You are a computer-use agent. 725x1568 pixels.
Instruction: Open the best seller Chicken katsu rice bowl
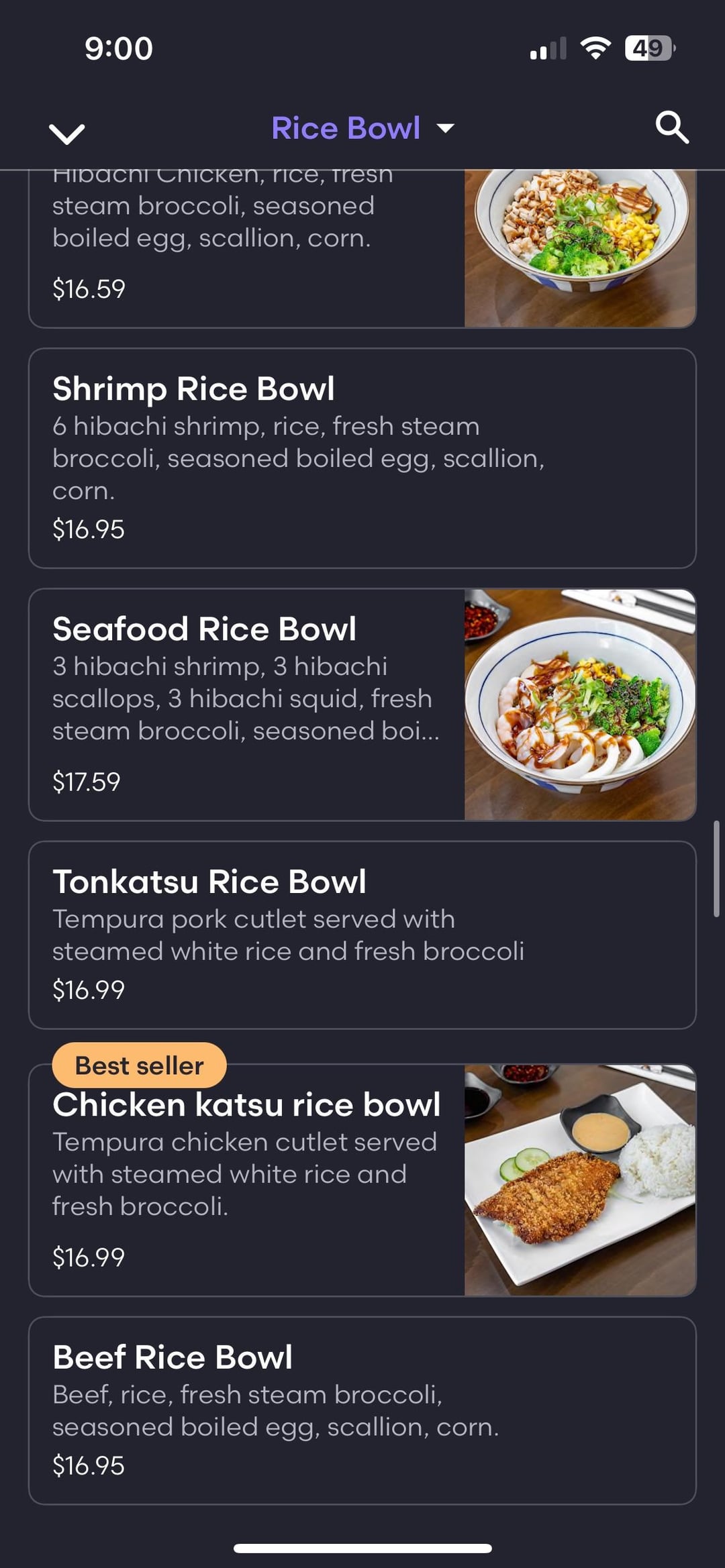click(x=362, y=1181)
